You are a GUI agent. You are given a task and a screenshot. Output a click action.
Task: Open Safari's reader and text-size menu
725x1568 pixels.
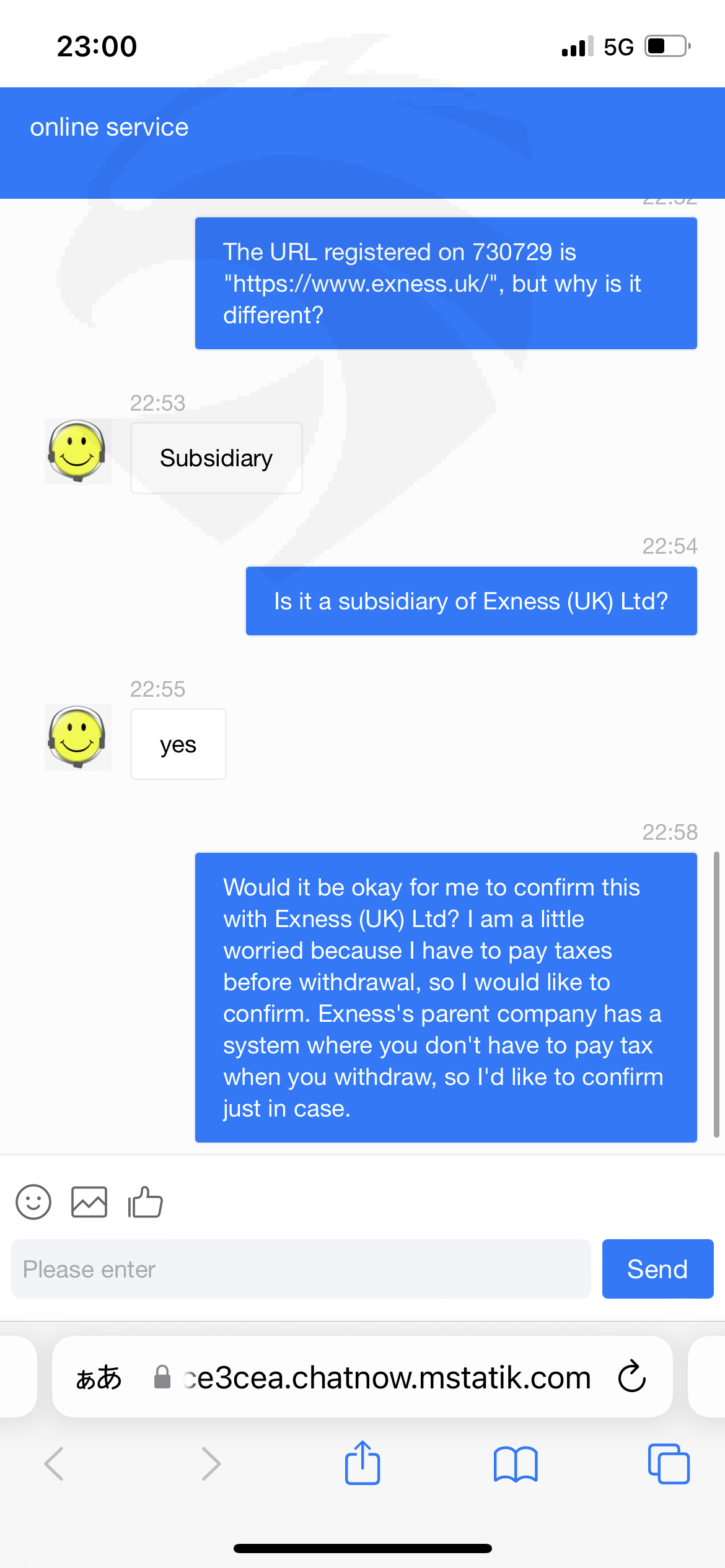coord(99,1378)
